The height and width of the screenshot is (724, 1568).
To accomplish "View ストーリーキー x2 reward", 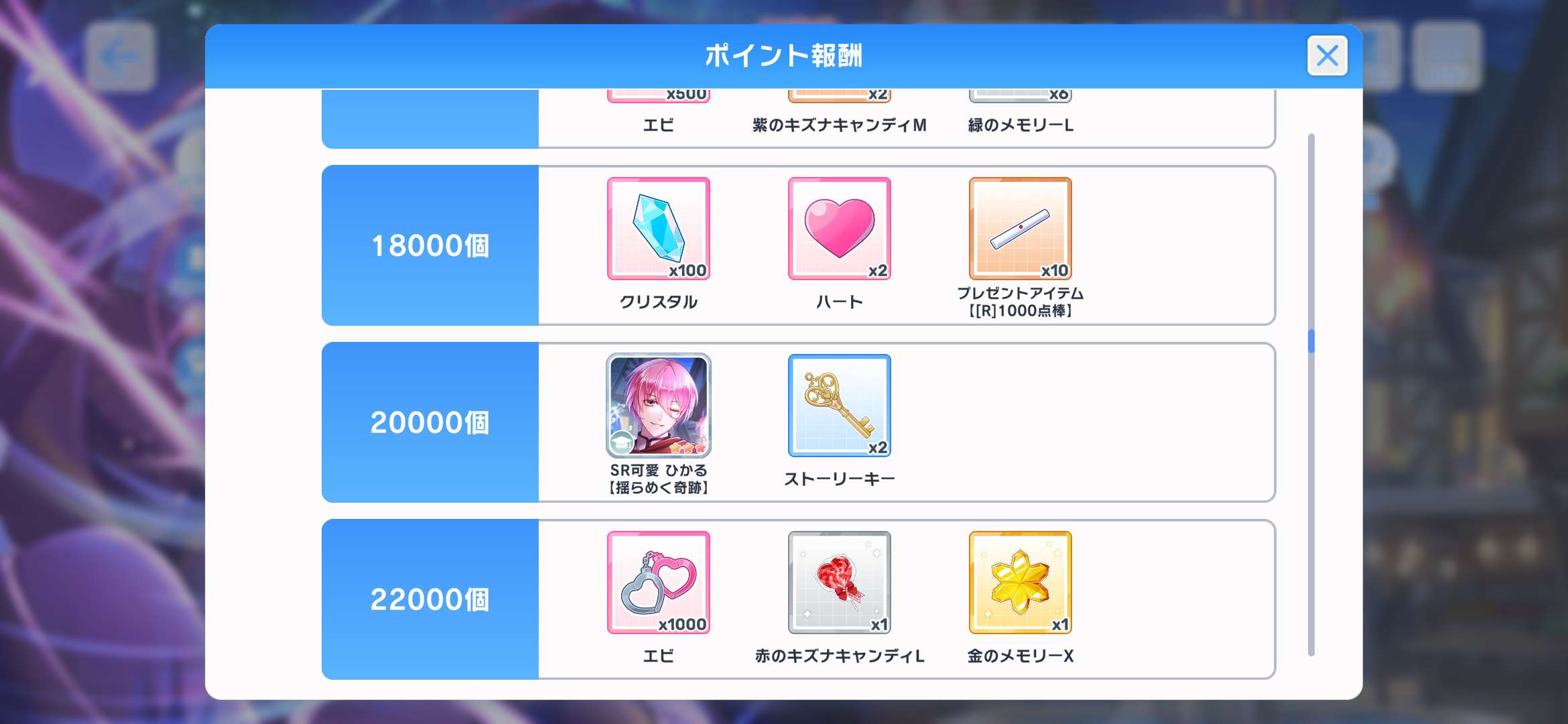I will 839,406.
